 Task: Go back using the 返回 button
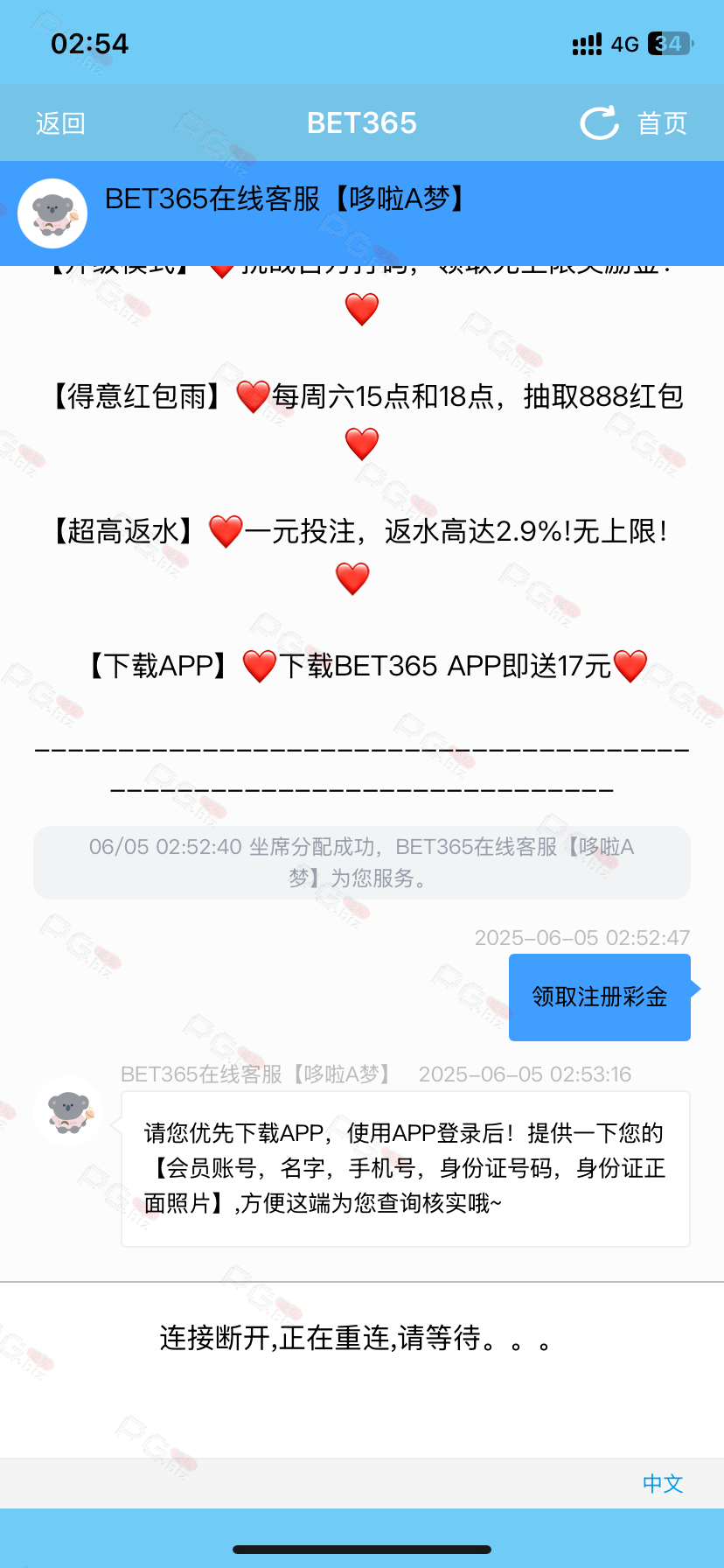tap(60, 123)
